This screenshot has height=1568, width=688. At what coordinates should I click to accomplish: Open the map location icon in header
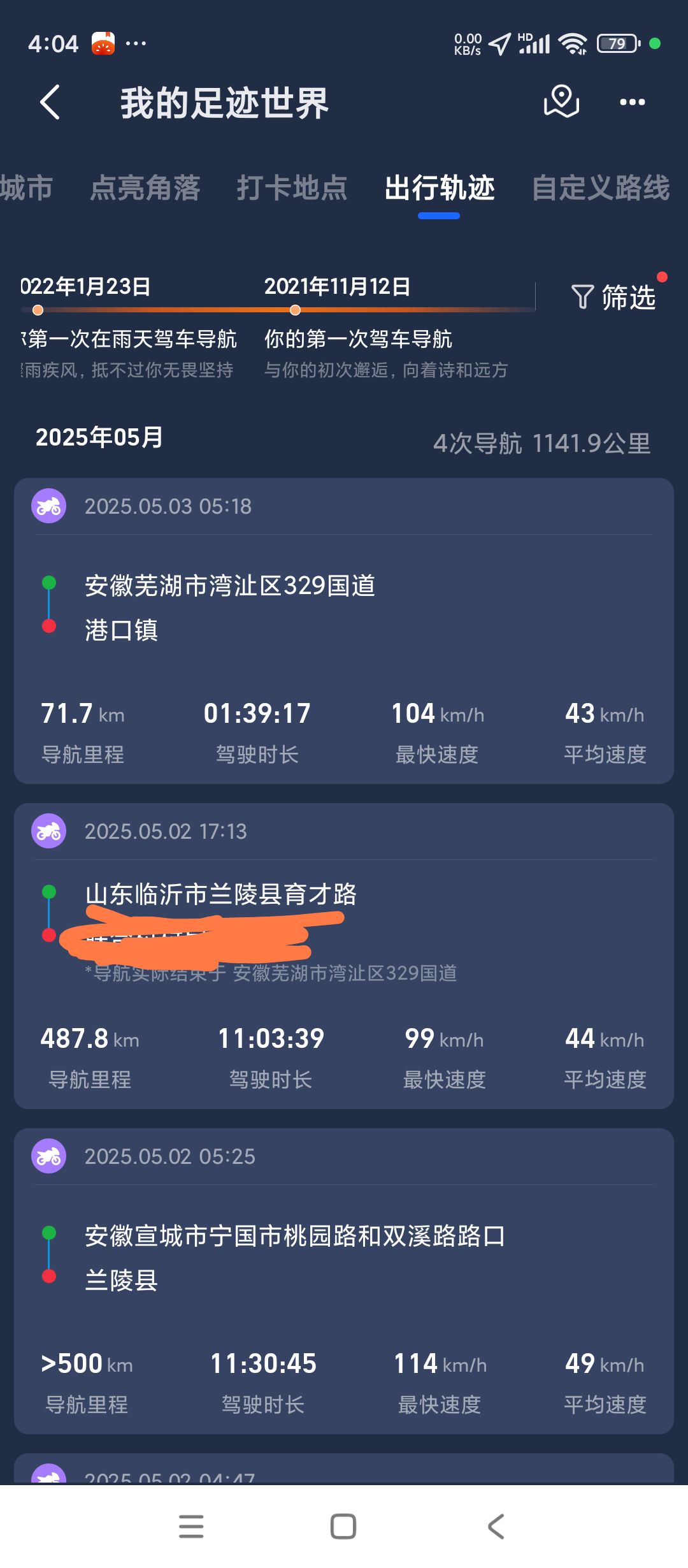pos(561,101)
